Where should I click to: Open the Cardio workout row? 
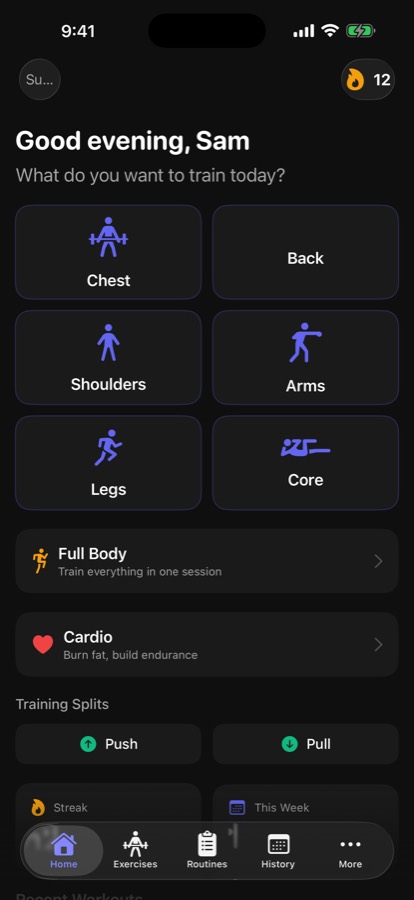point(207,645)
